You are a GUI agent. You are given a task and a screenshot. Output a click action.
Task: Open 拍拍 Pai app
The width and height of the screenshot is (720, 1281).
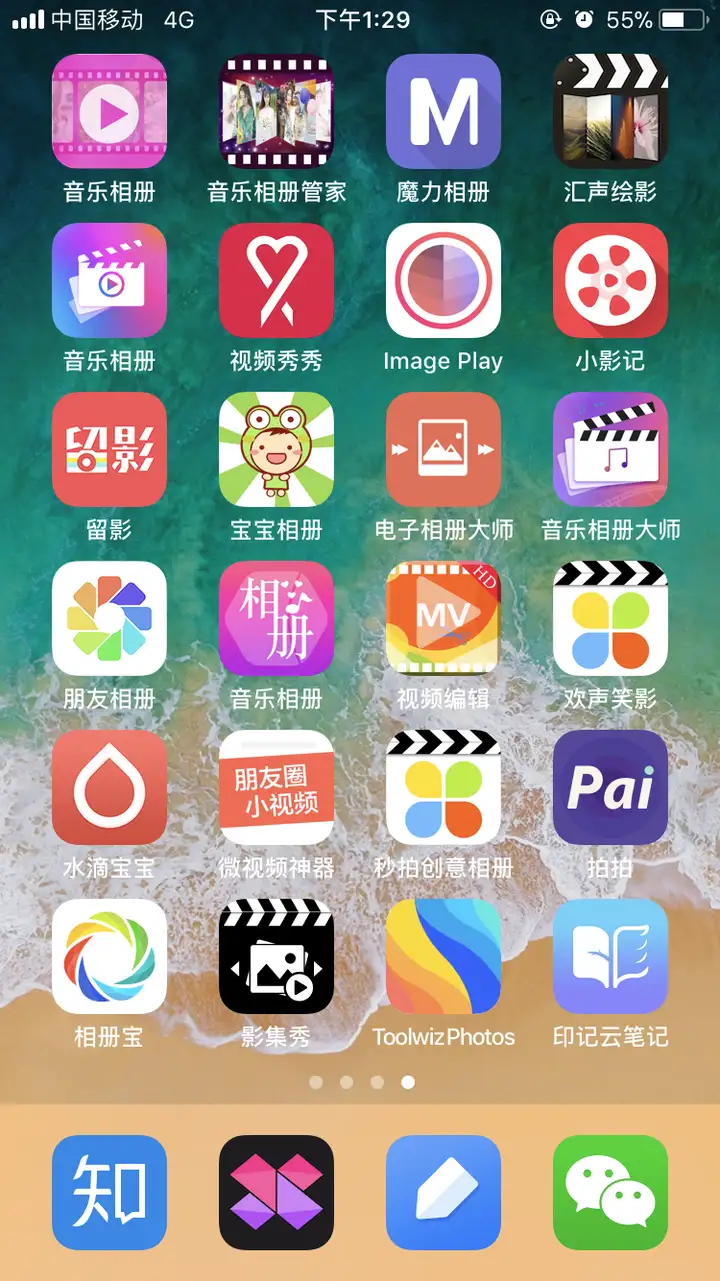610,787
